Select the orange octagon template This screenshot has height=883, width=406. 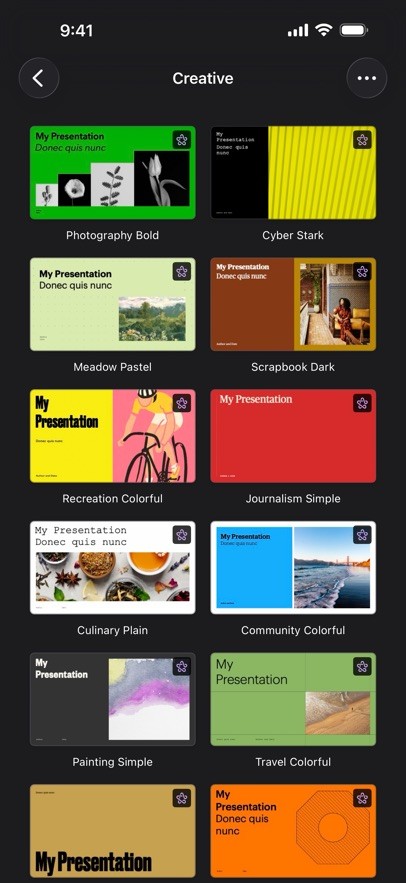pyautogui.click(x=293, y=831)
